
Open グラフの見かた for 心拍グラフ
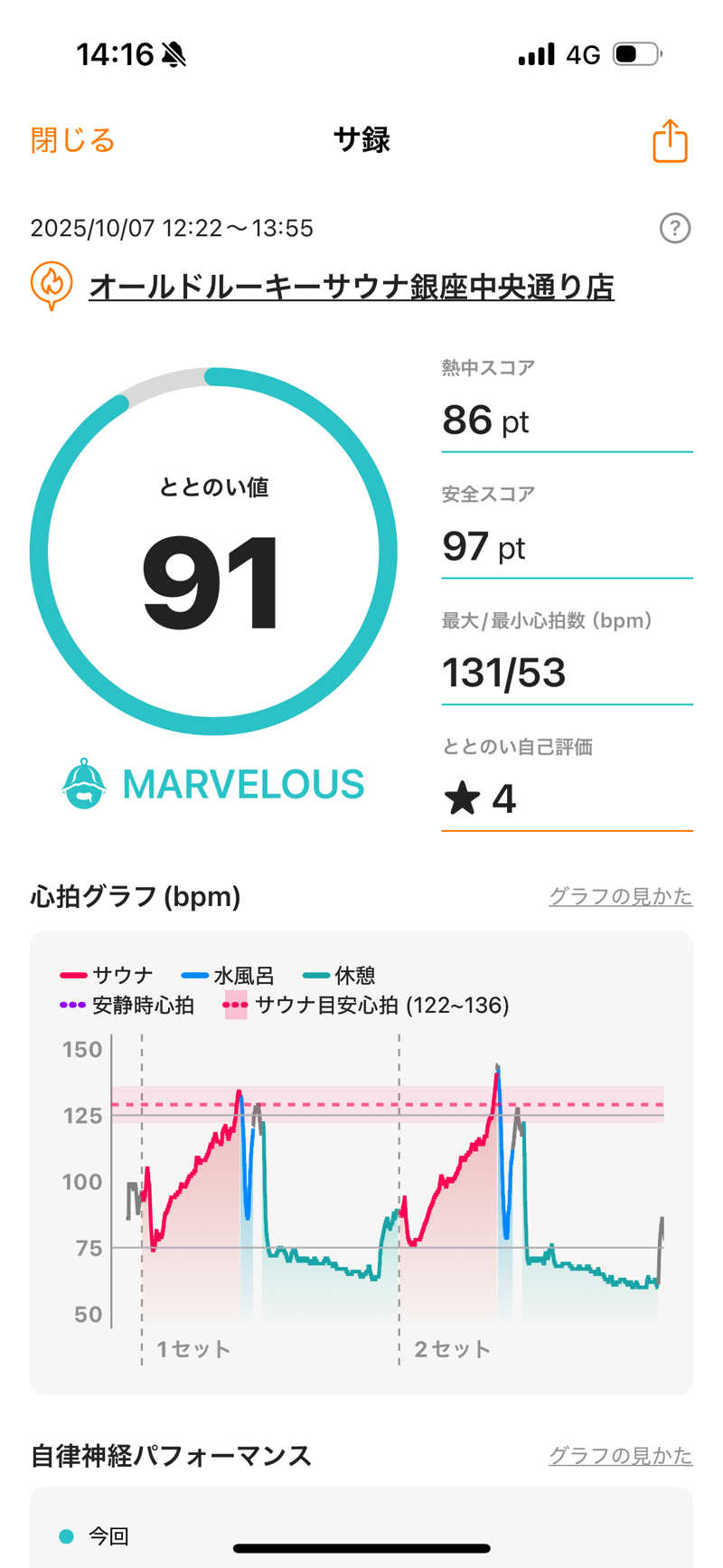click(620, 896)
